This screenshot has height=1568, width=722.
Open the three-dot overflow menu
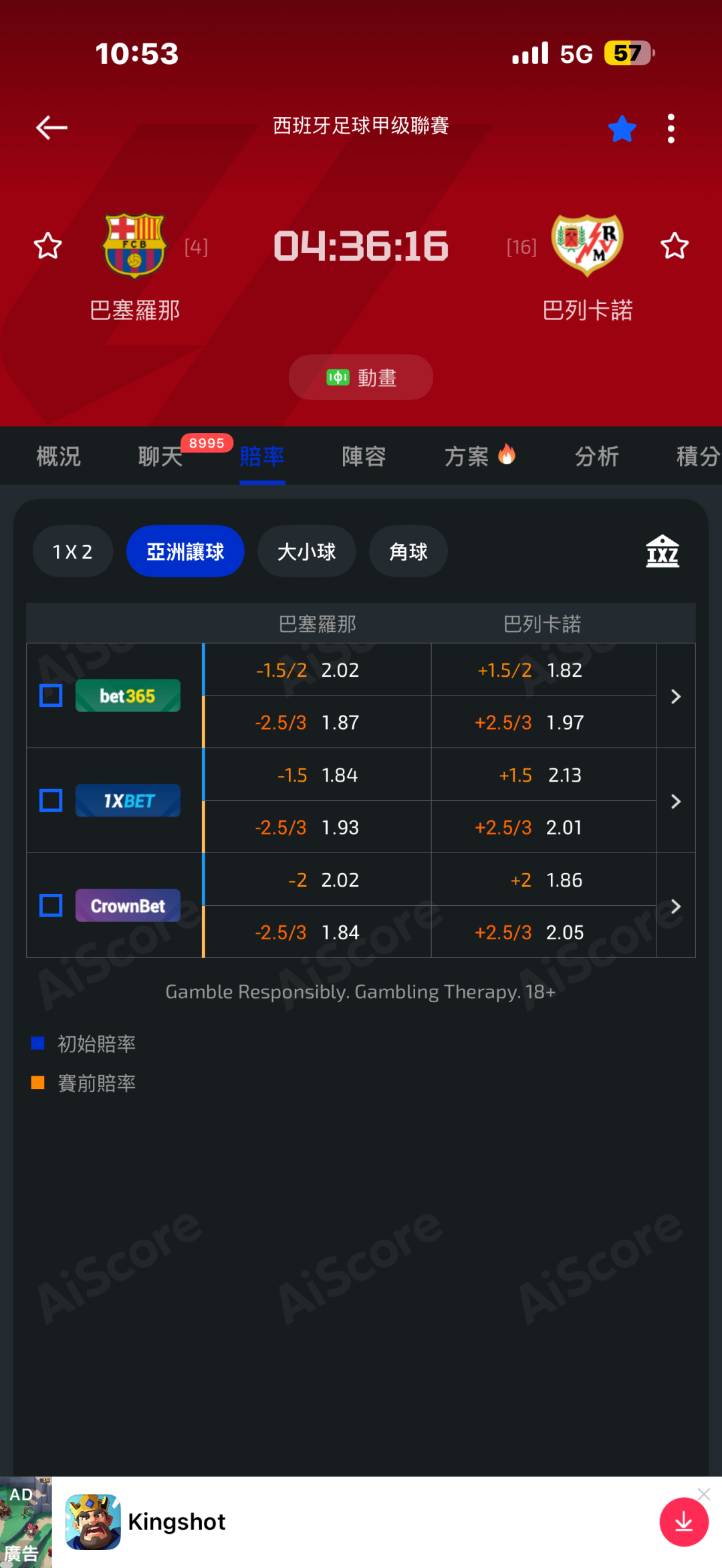(x=671, y=128)
